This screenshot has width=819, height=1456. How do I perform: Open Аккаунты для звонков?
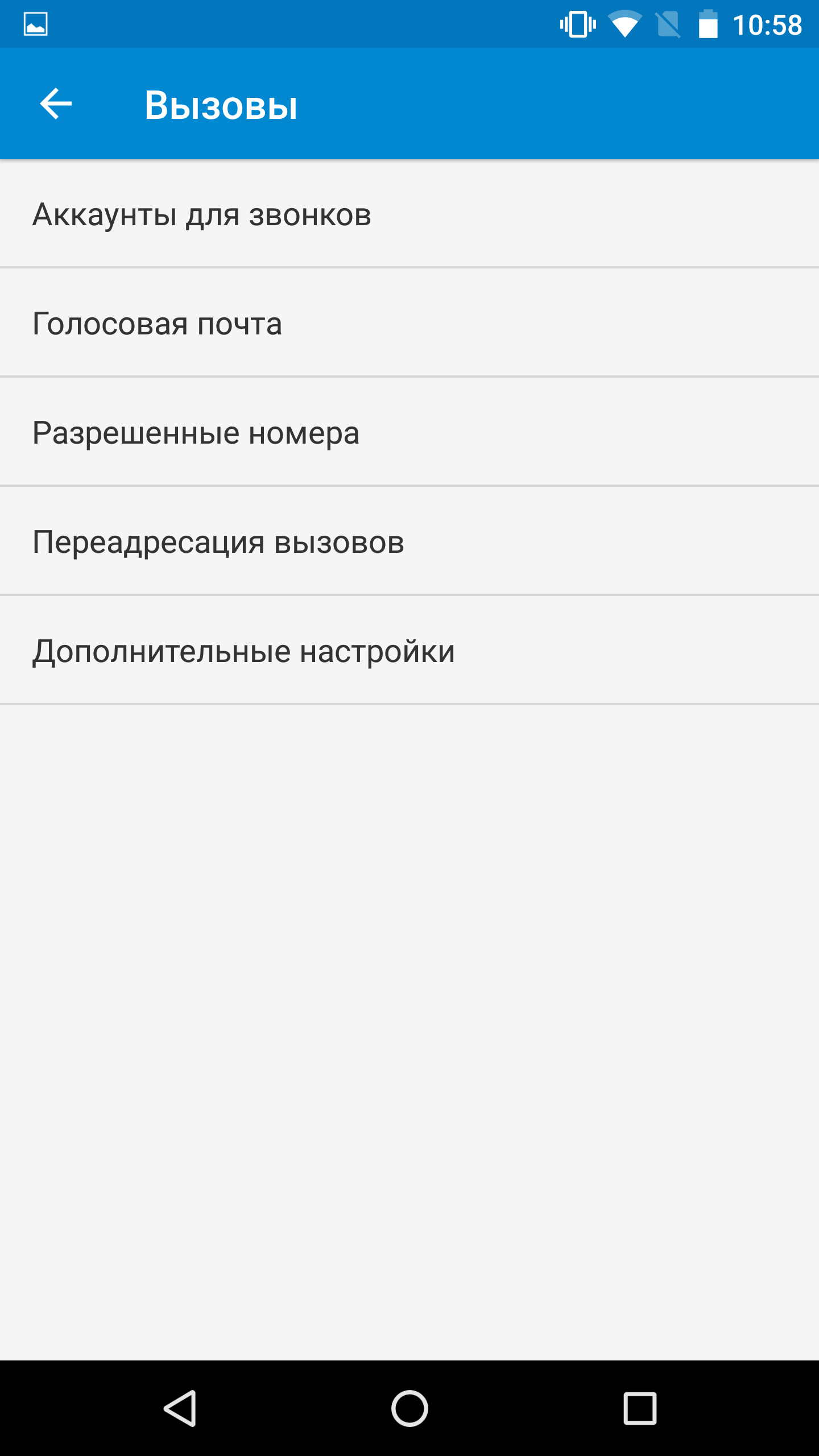point(409,214)
